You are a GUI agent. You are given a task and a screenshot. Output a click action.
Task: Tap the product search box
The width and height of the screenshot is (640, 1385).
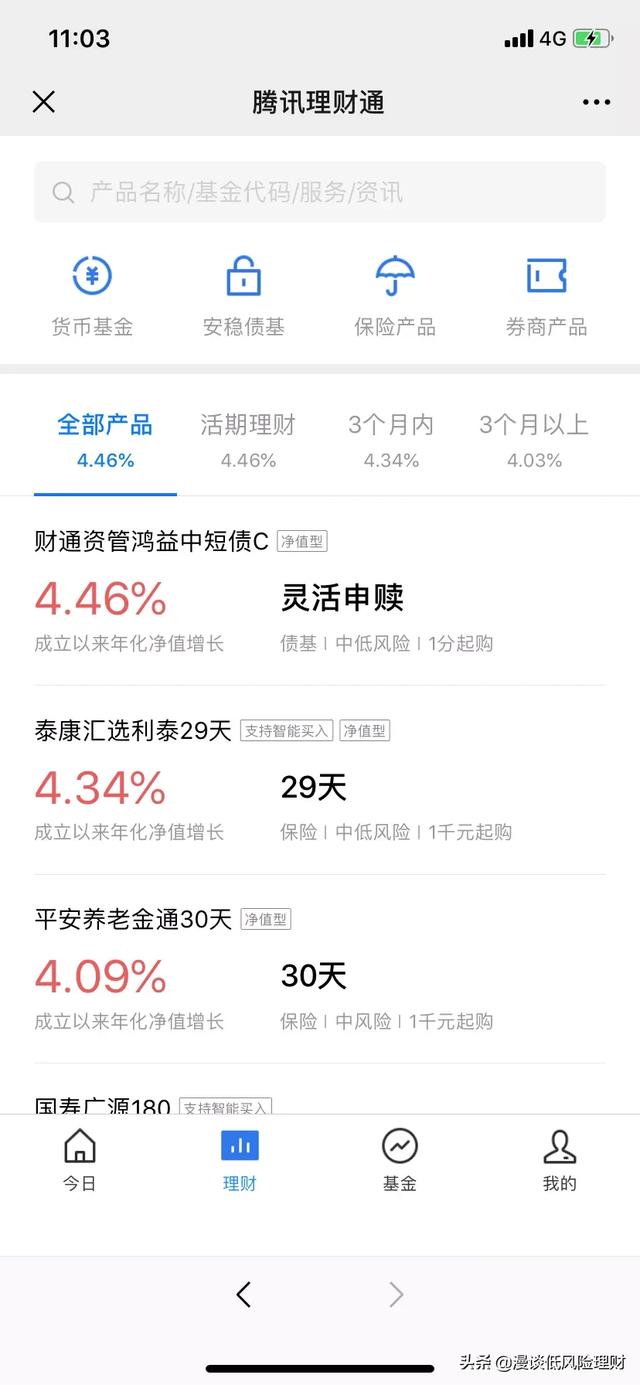[x=320, y=192]
